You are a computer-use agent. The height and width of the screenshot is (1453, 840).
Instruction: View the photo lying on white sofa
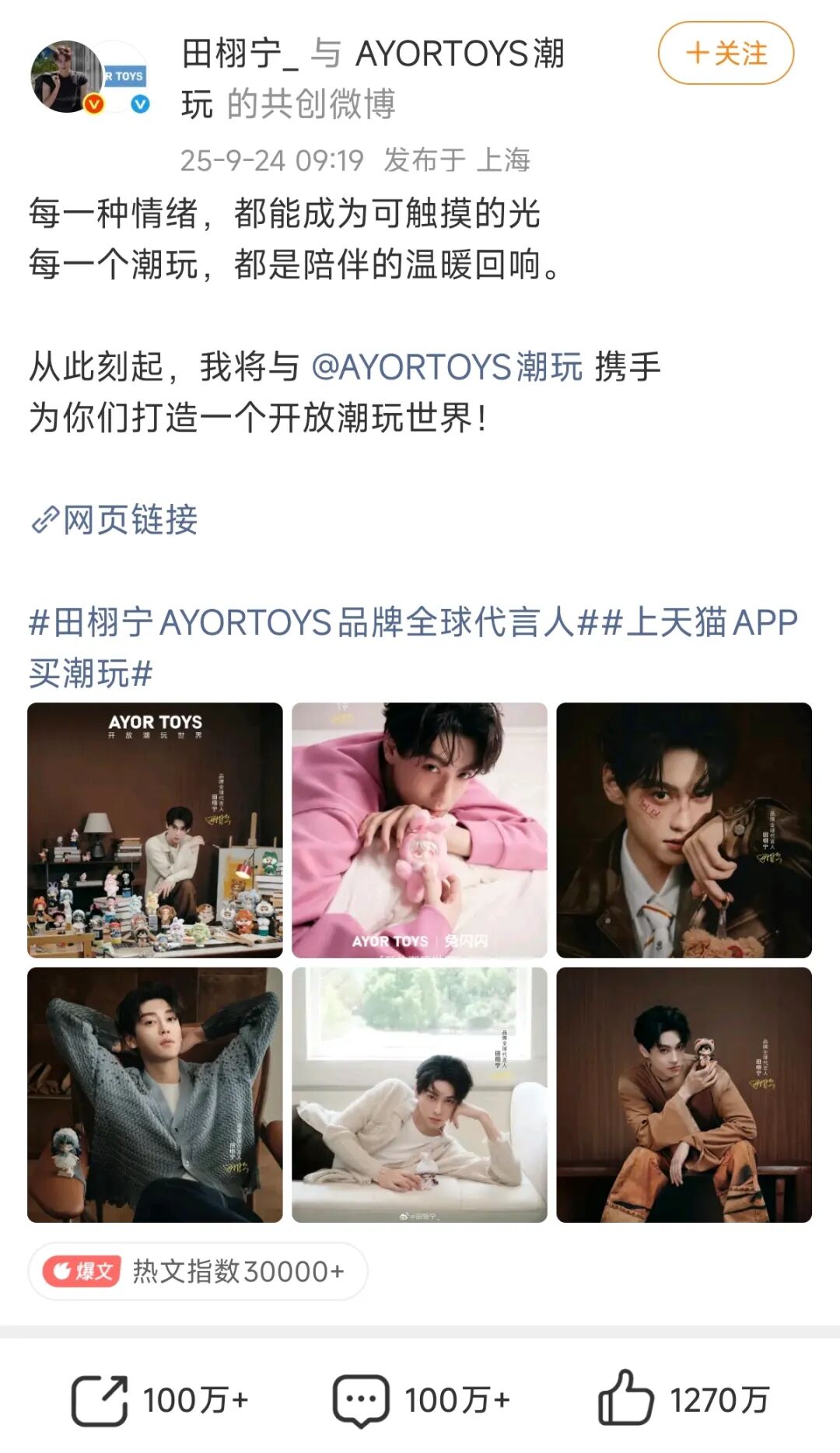point(419,1094)
